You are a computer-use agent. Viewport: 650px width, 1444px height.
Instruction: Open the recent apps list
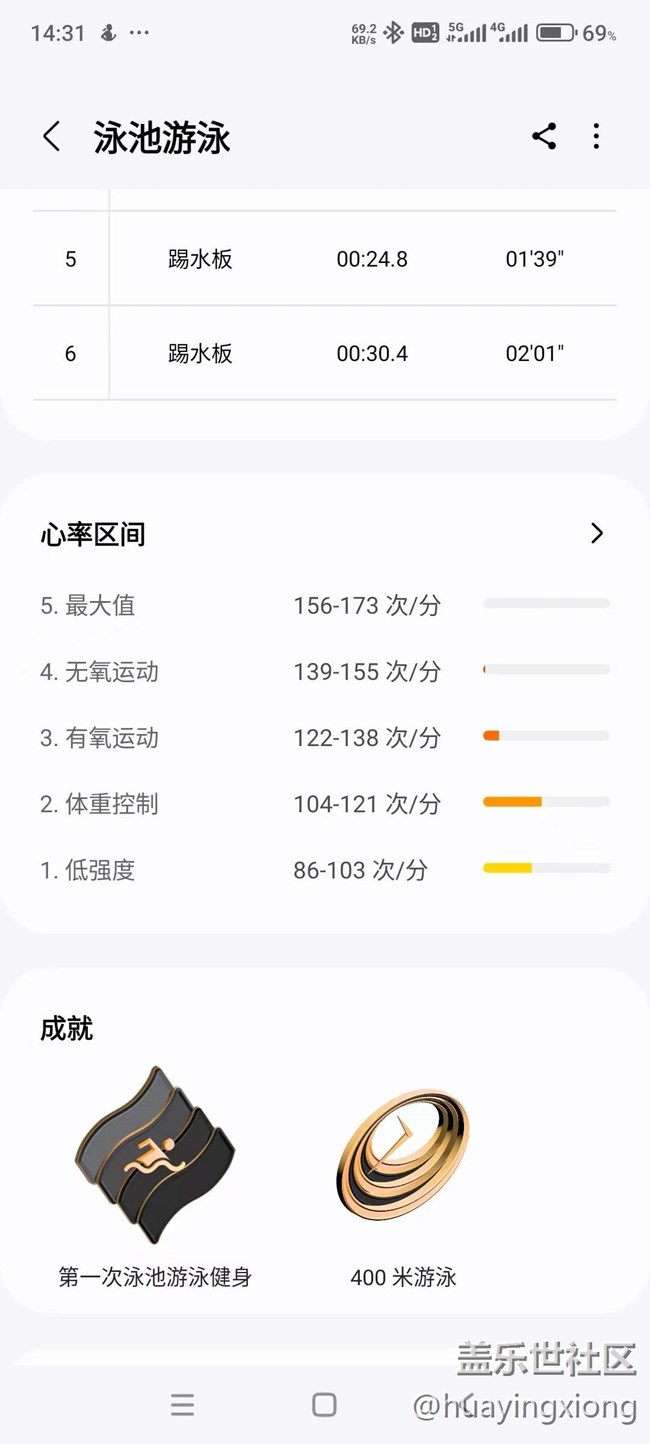tap(182, 1404)
